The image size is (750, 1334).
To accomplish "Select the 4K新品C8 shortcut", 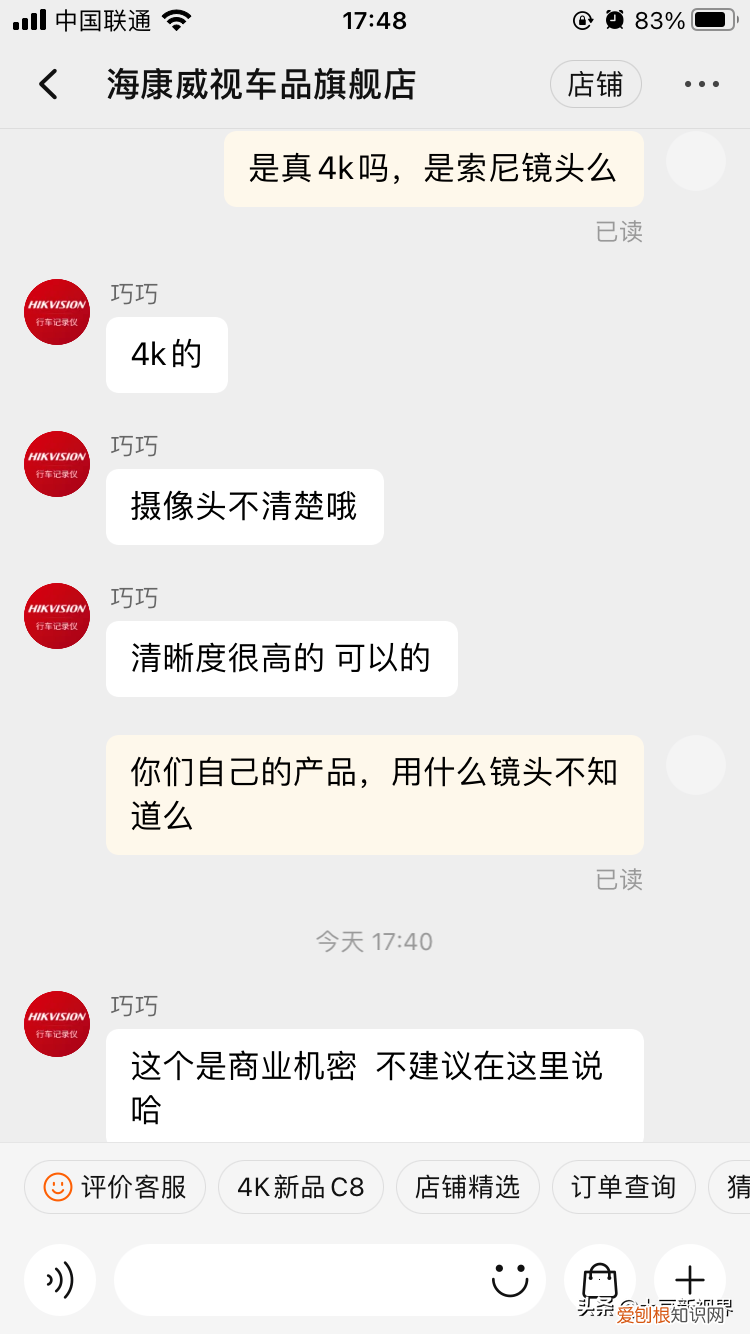I will (x=300, y=1187).
